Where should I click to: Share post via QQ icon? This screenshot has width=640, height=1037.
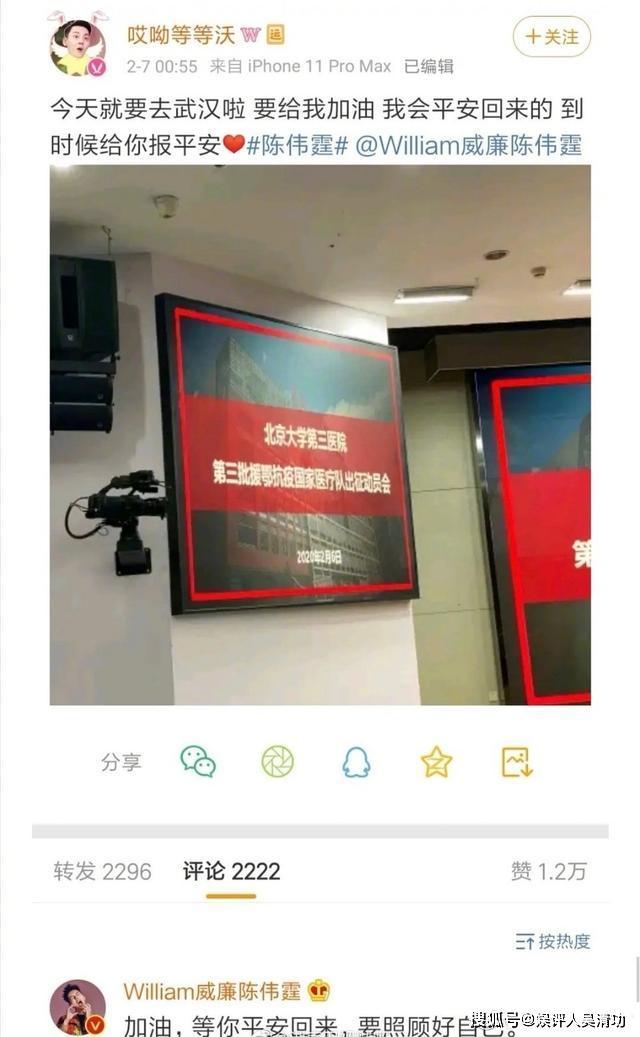(x=356, y=762)
